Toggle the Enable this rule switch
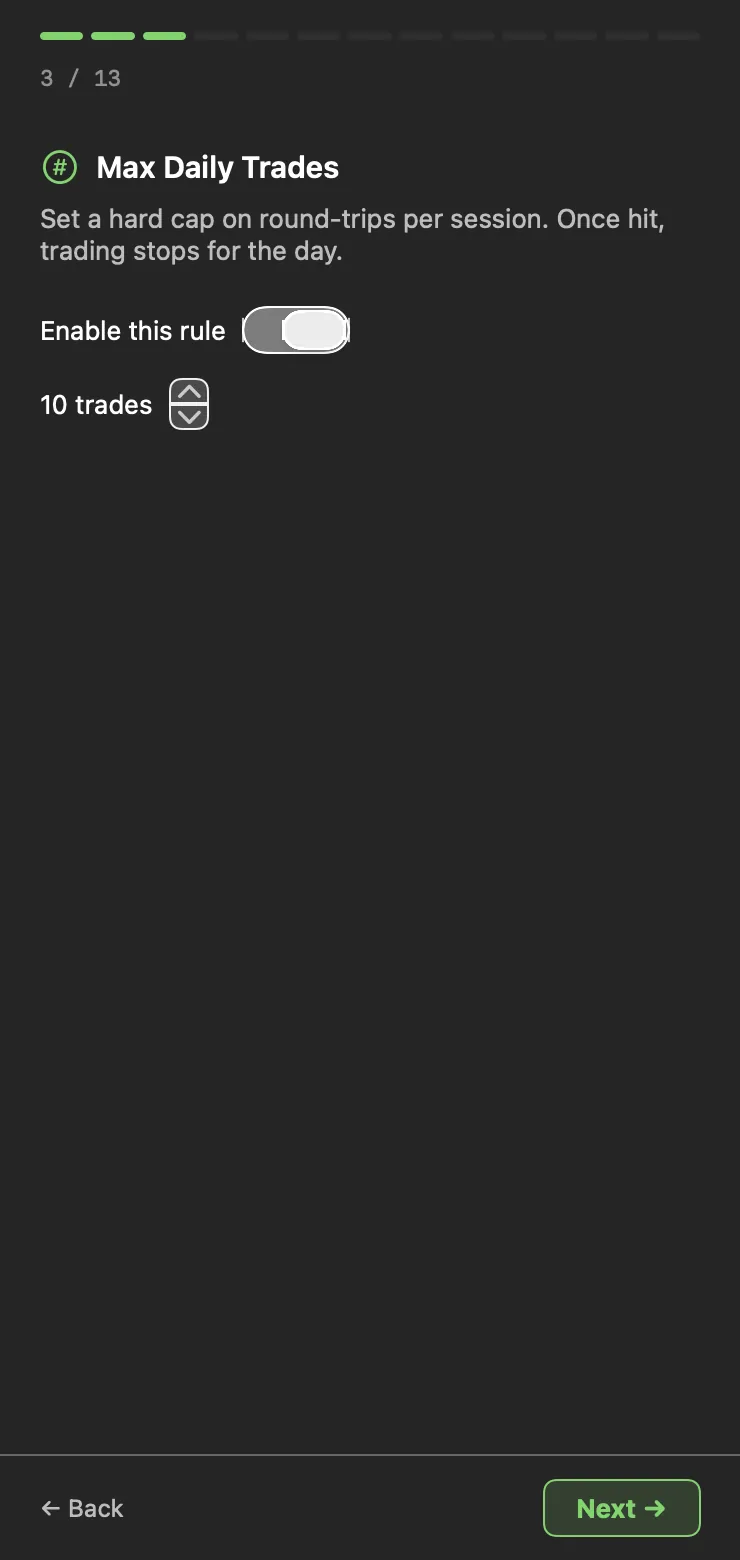Image resolution: width=740 pixels, height=1560 pixels. click(x=296, y=330)
